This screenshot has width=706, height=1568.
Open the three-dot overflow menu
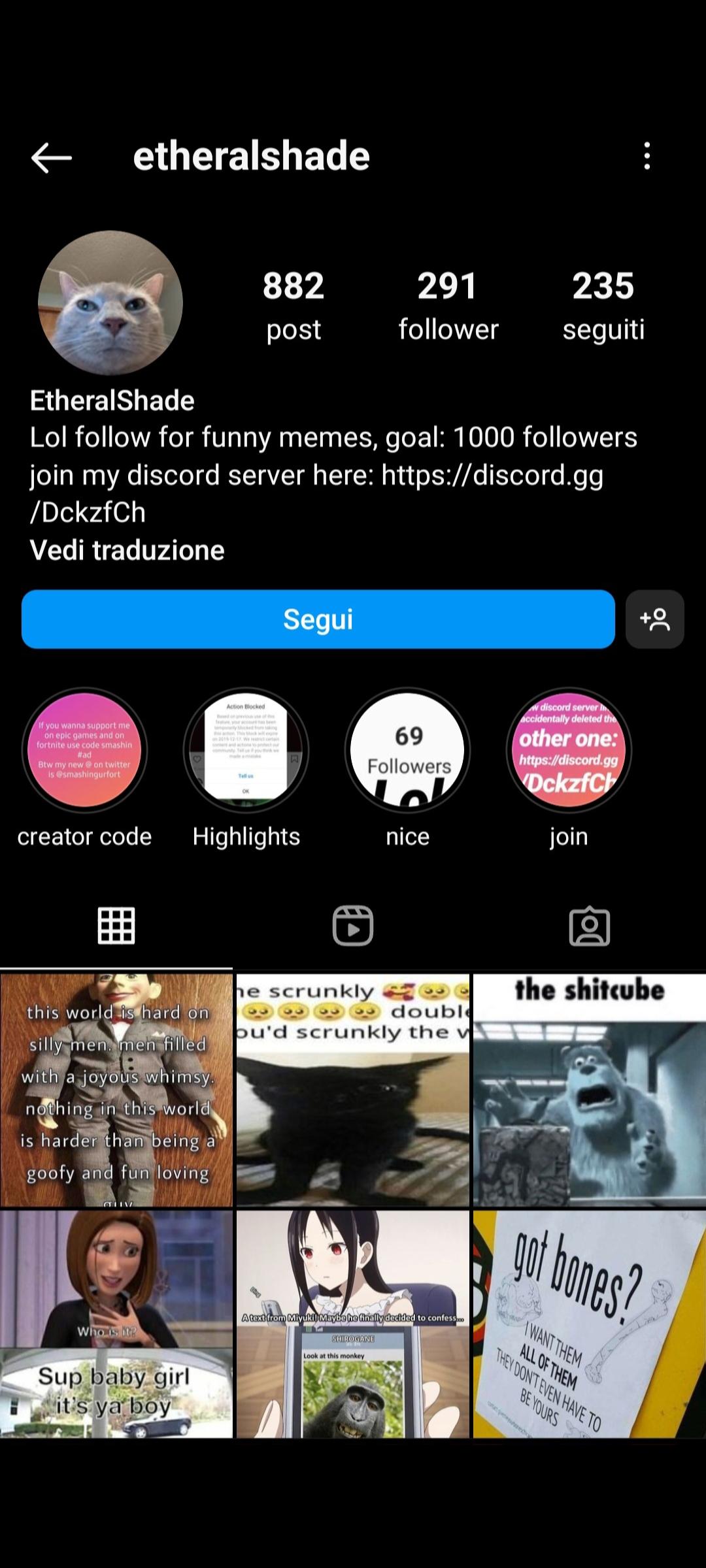[x=647, y=157]
